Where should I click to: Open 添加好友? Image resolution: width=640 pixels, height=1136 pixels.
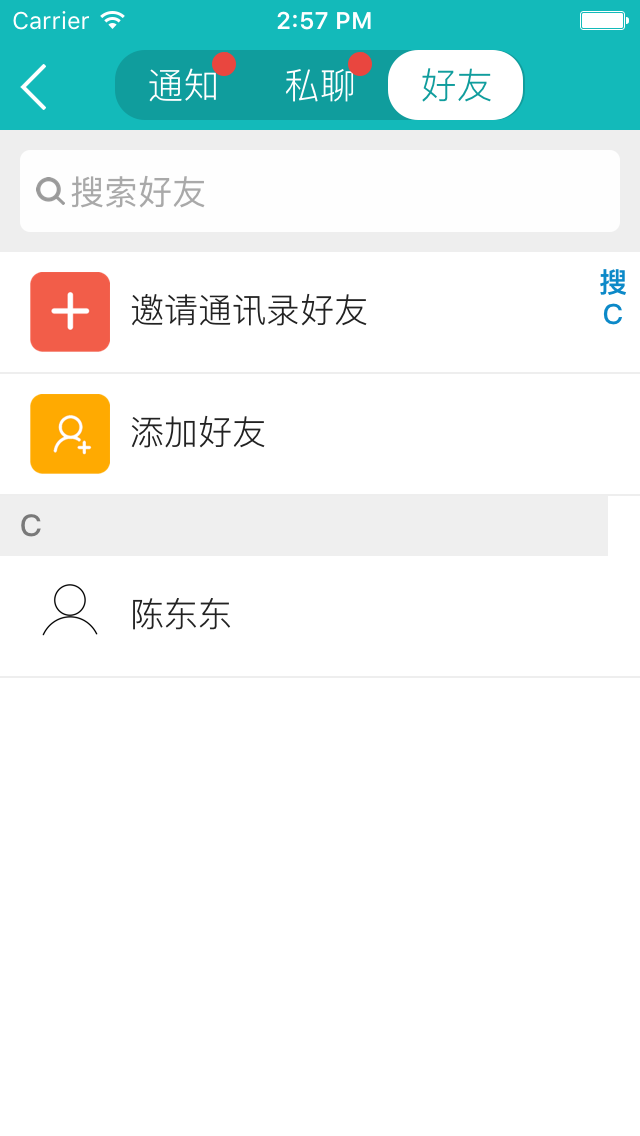pyautogui.click(x=200, y=433)
